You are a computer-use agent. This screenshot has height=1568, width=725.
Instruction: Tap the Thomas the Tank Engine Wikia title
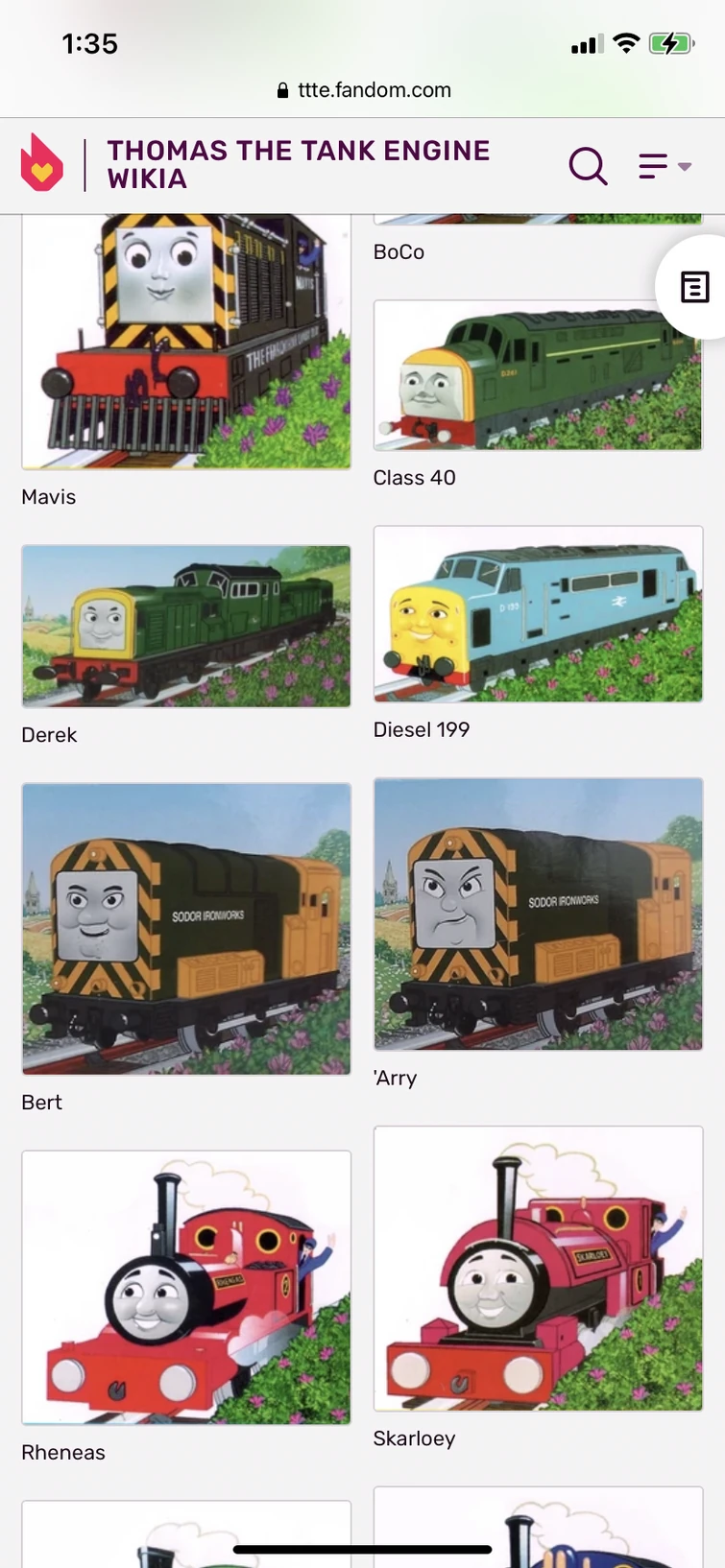click(x=299, y=165)
